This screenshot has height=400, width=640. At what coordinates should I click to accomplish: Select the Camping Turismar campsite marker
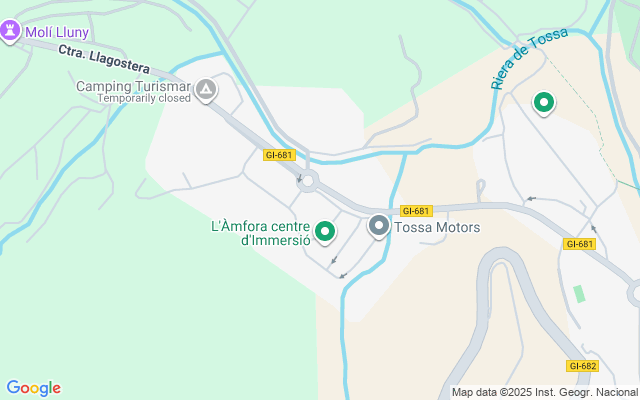(x=206, y=90)
